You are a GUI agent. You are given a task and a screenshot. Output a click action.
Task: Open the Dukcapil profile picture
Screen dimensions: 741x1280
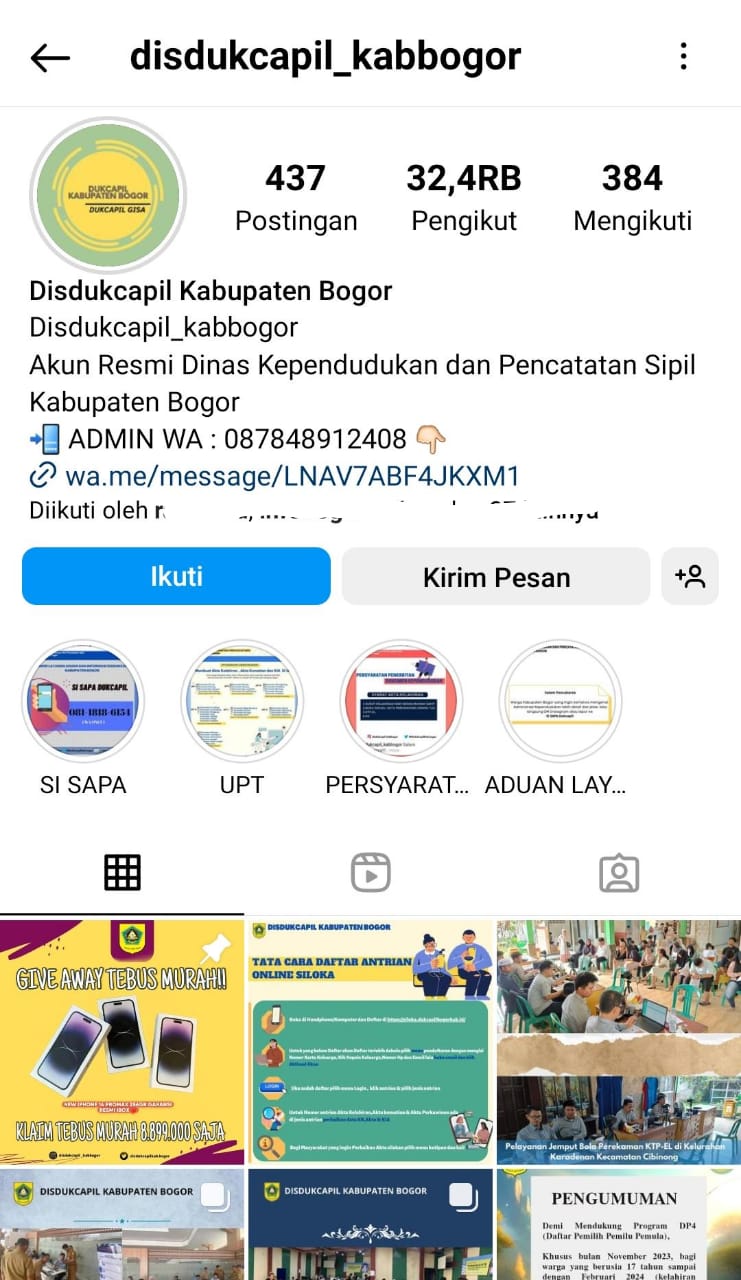coord(107,194)
